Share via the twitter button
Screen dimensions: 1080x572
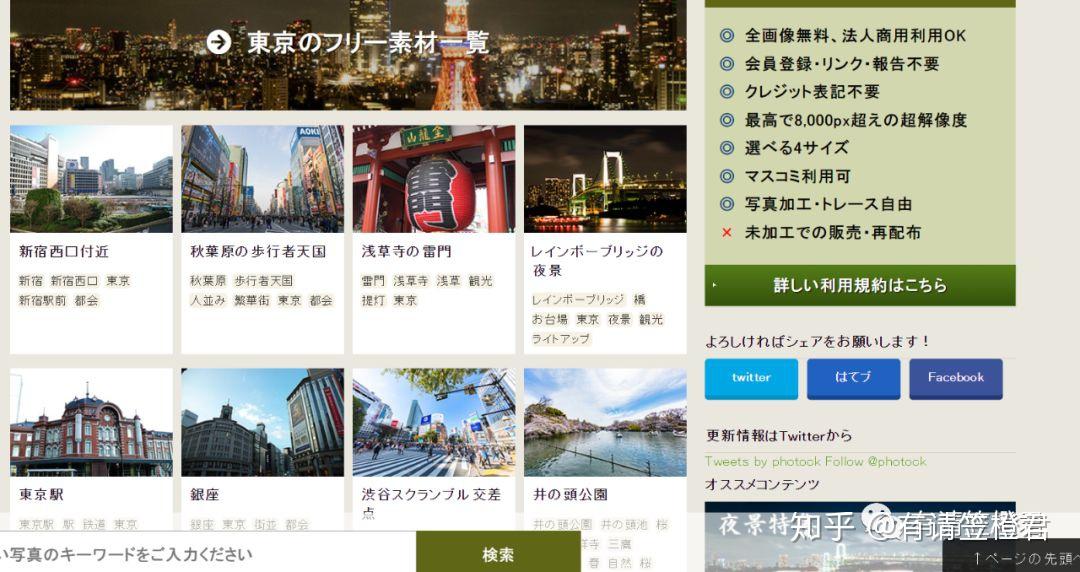[751, 378]
